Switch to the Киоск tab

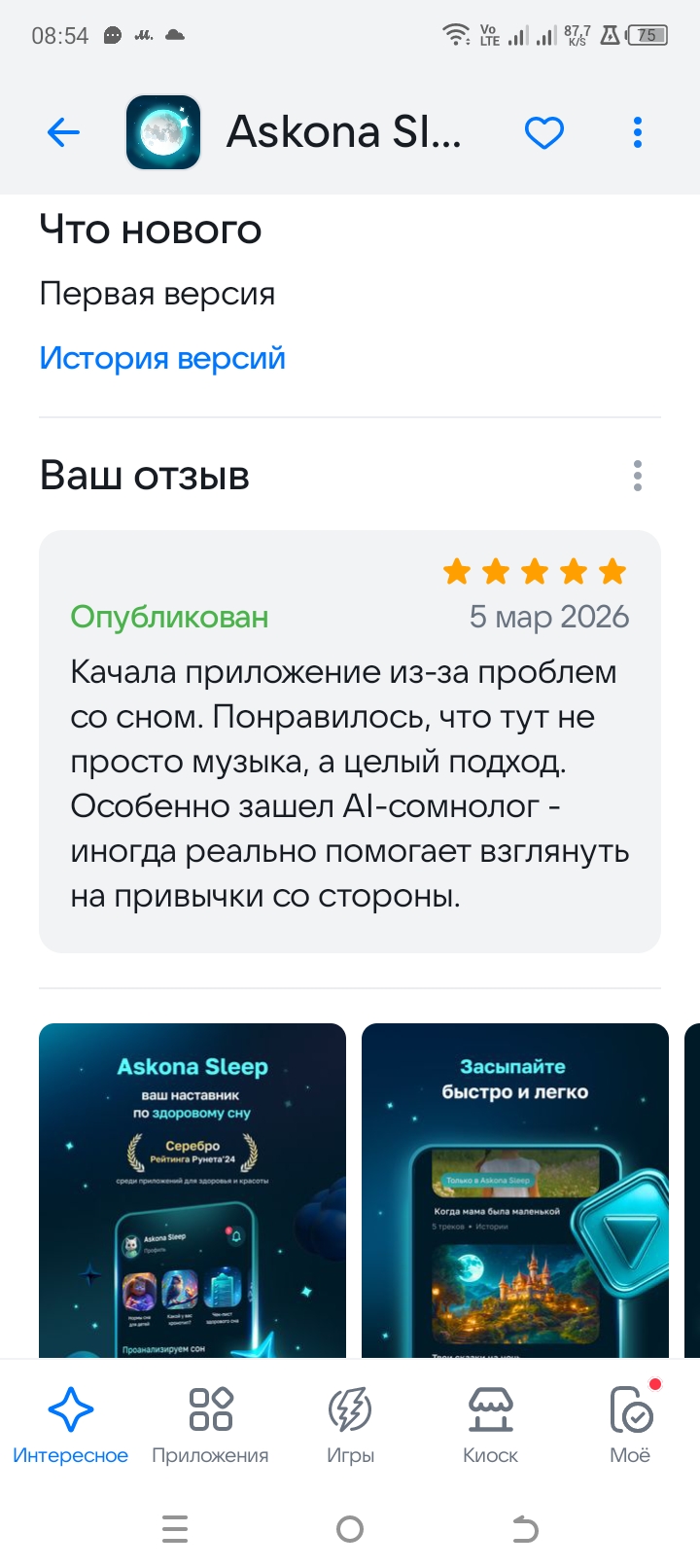click(x=490, y=1425)
